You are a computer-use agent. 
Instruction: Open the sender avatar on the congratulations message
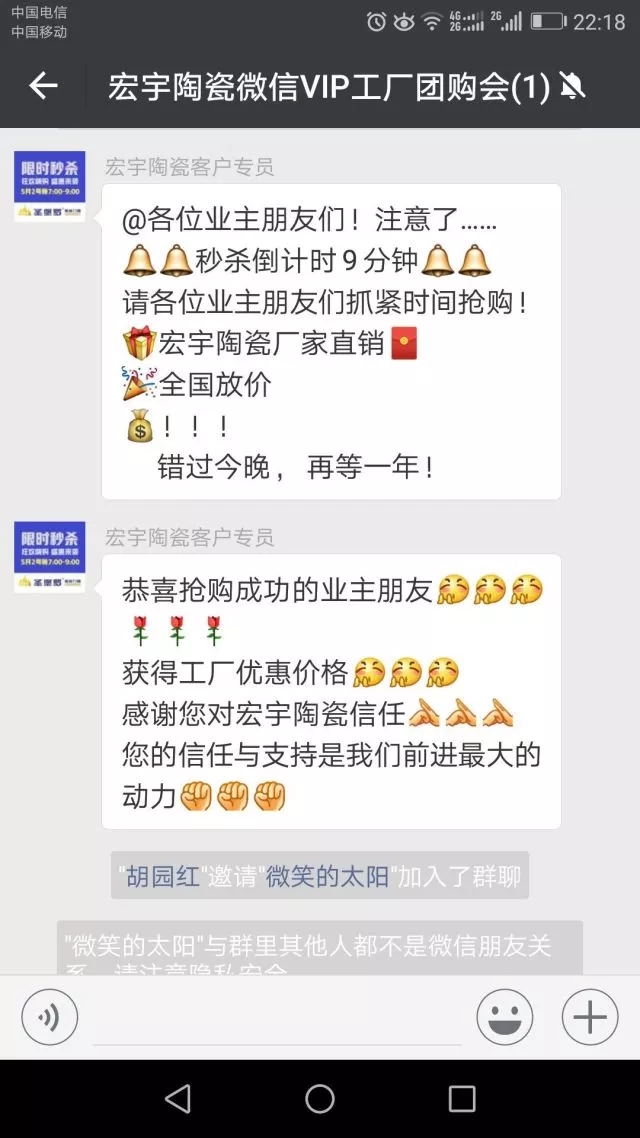point(49,557)
